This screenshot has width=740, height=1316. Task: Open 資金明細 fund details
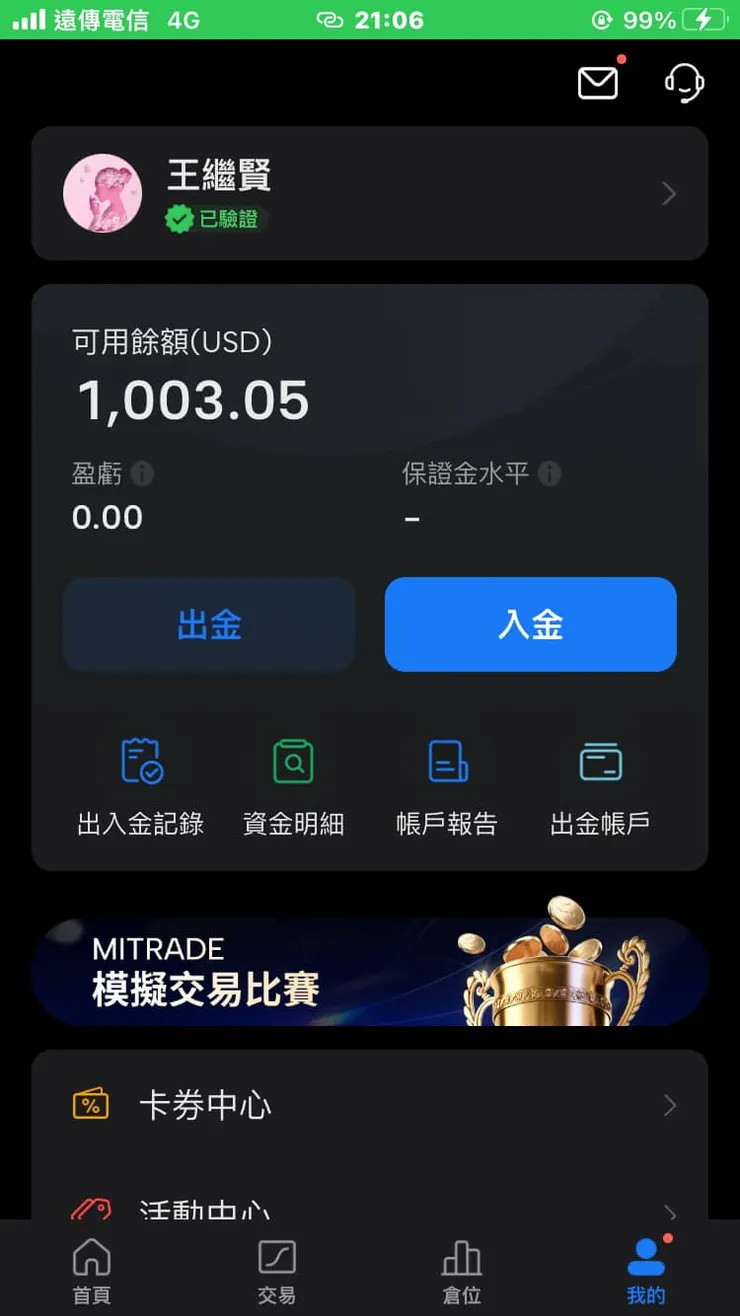tap(293, 785)
